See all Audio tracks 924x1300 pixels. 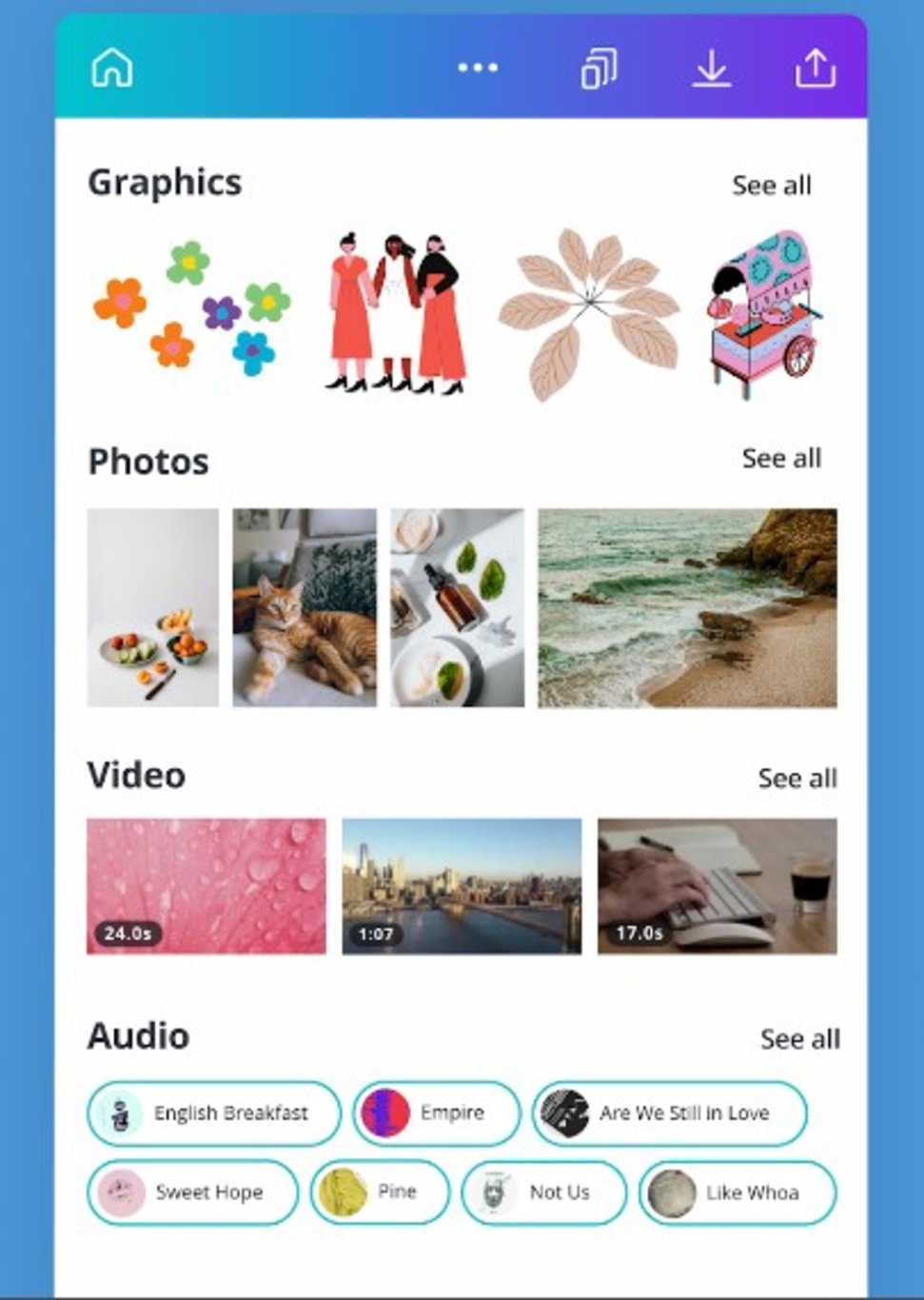pyautogui.click(x=799, y=1038)
